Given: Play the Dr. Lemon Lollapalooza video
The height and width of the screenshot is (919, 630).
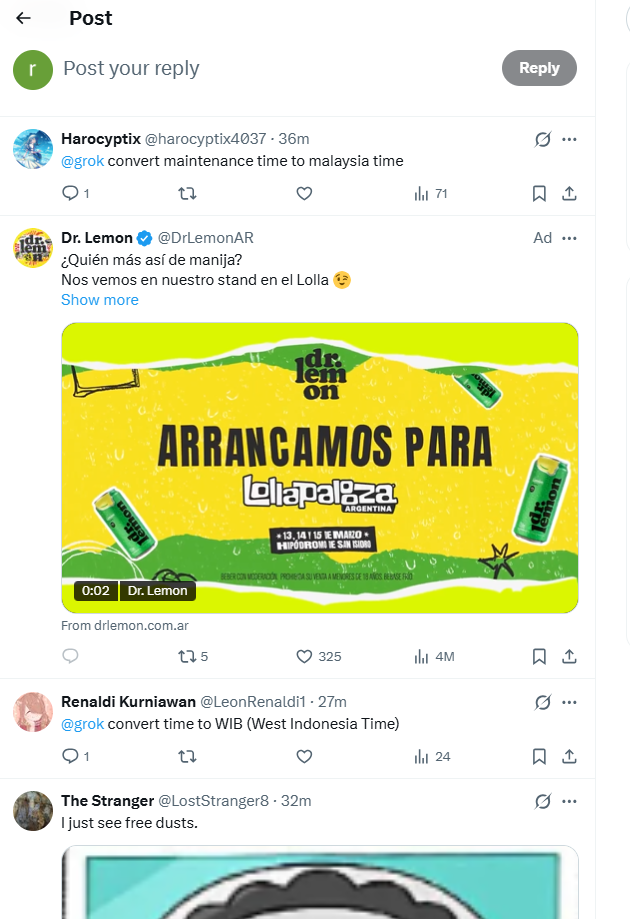Looking at the screenshot, I should 320,467.
